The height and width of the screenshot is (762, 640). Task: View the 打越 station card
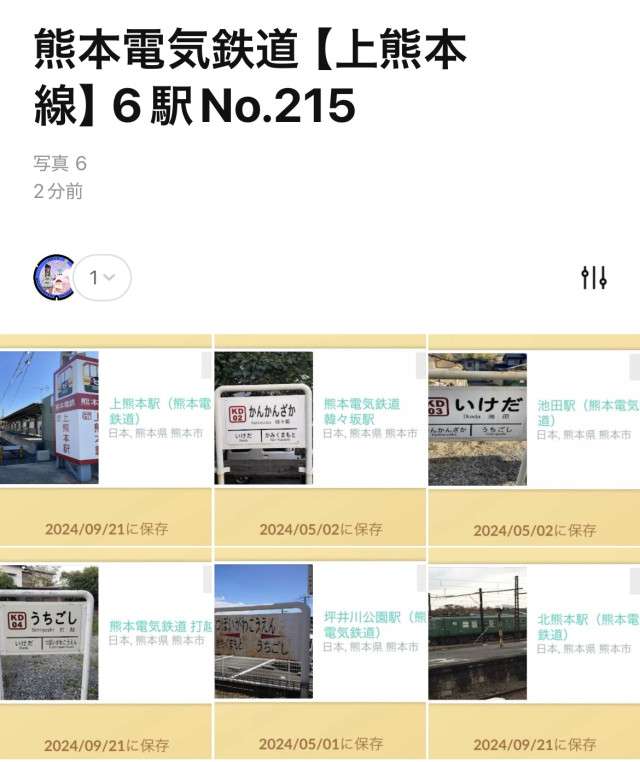(x=105, y=632)
